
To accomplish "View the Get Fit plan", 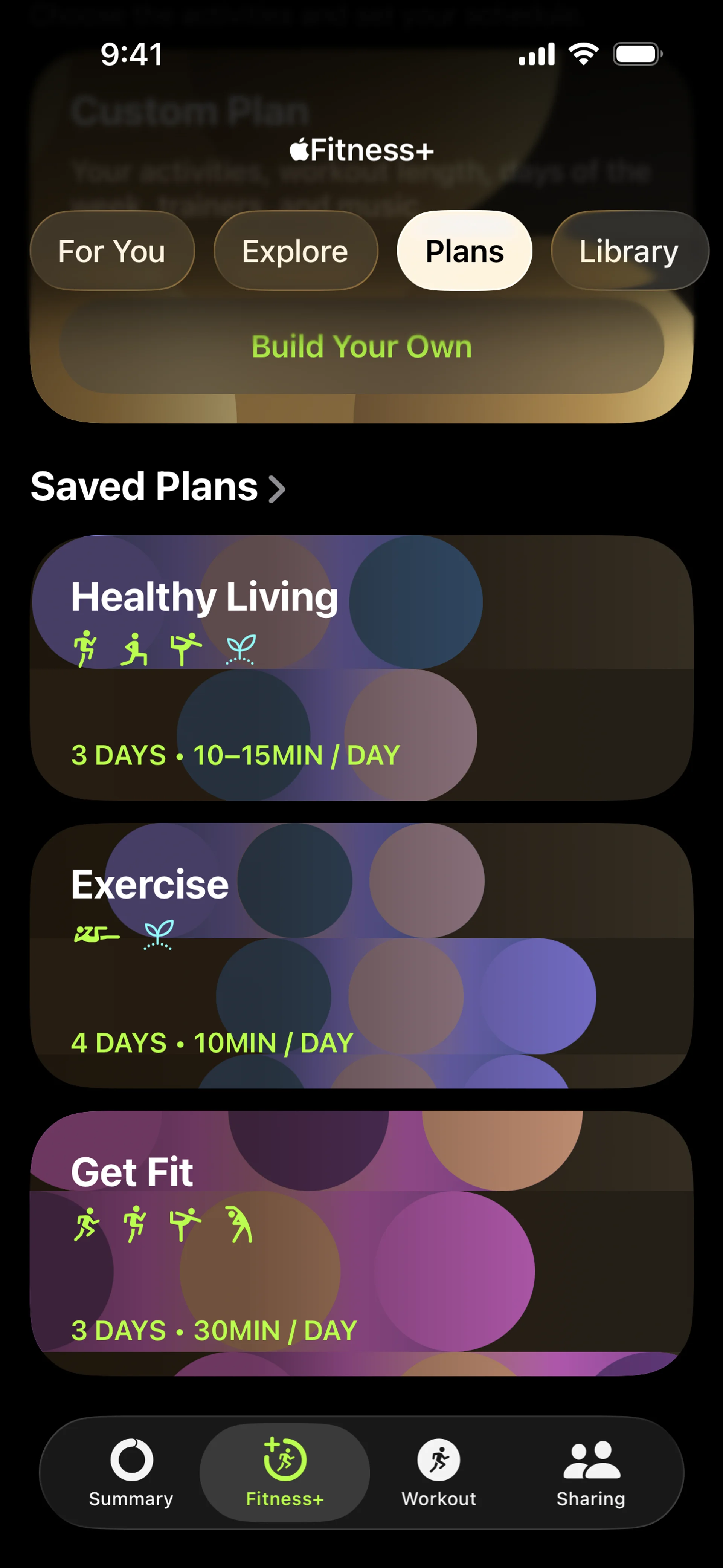I will pyautogui.click(x=361, y=1243).
